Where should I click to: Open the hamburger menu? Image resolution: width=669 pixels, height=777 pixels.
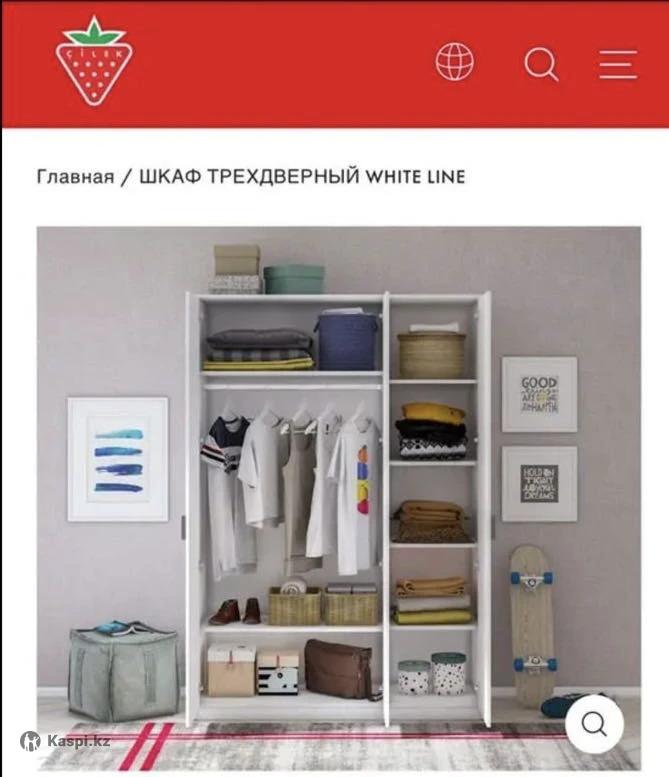(618, 64)
